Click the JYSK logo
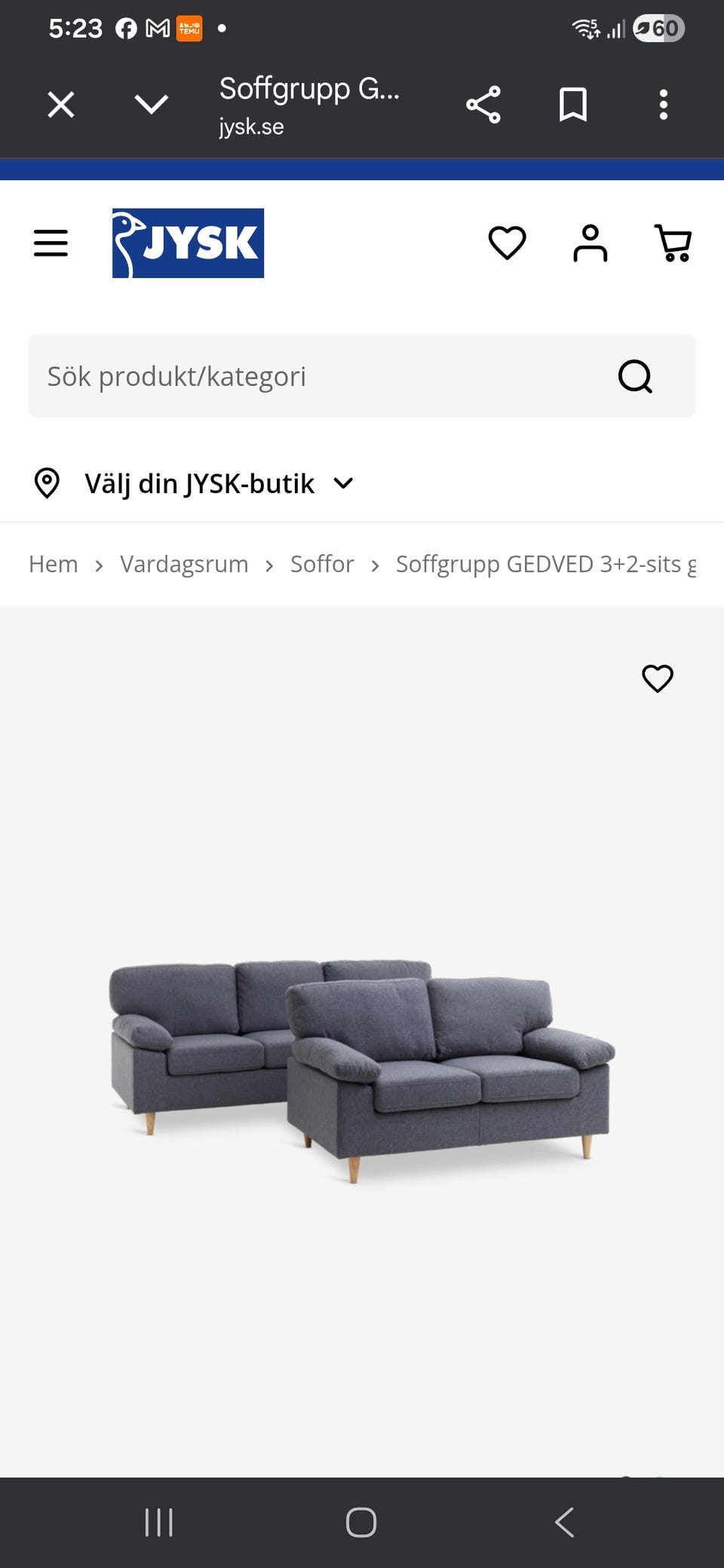Image resolution: width=724 pixels, height=1568 pixels. pos(187,243)
